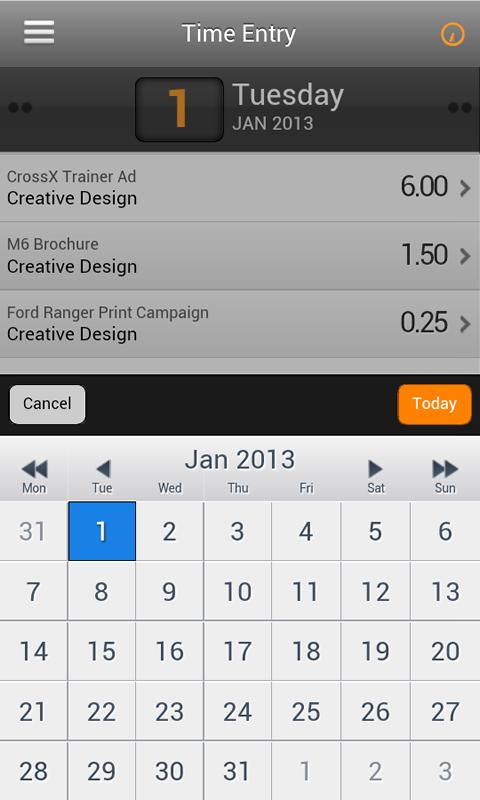
Task: Select January 28 in the calendar
Action: [33, 771]
